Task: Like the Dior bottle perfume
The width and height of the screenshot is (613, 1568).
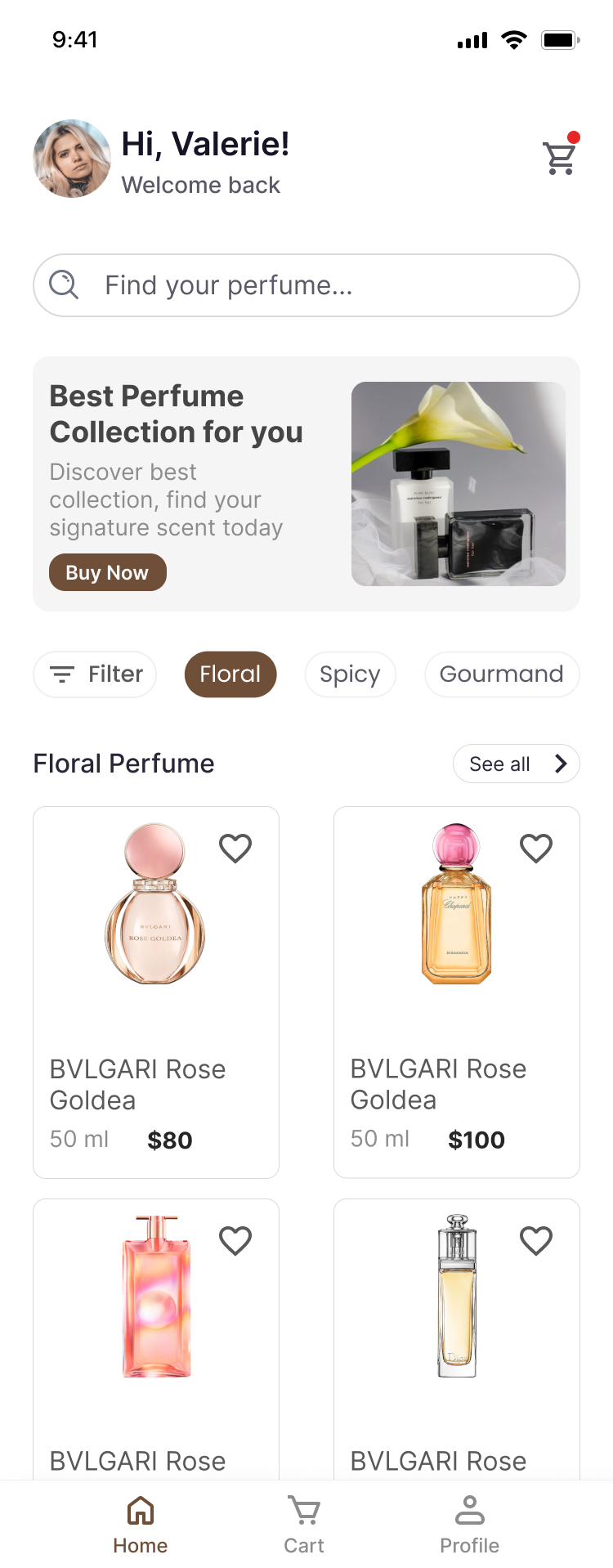Action: pos(536,1241)
